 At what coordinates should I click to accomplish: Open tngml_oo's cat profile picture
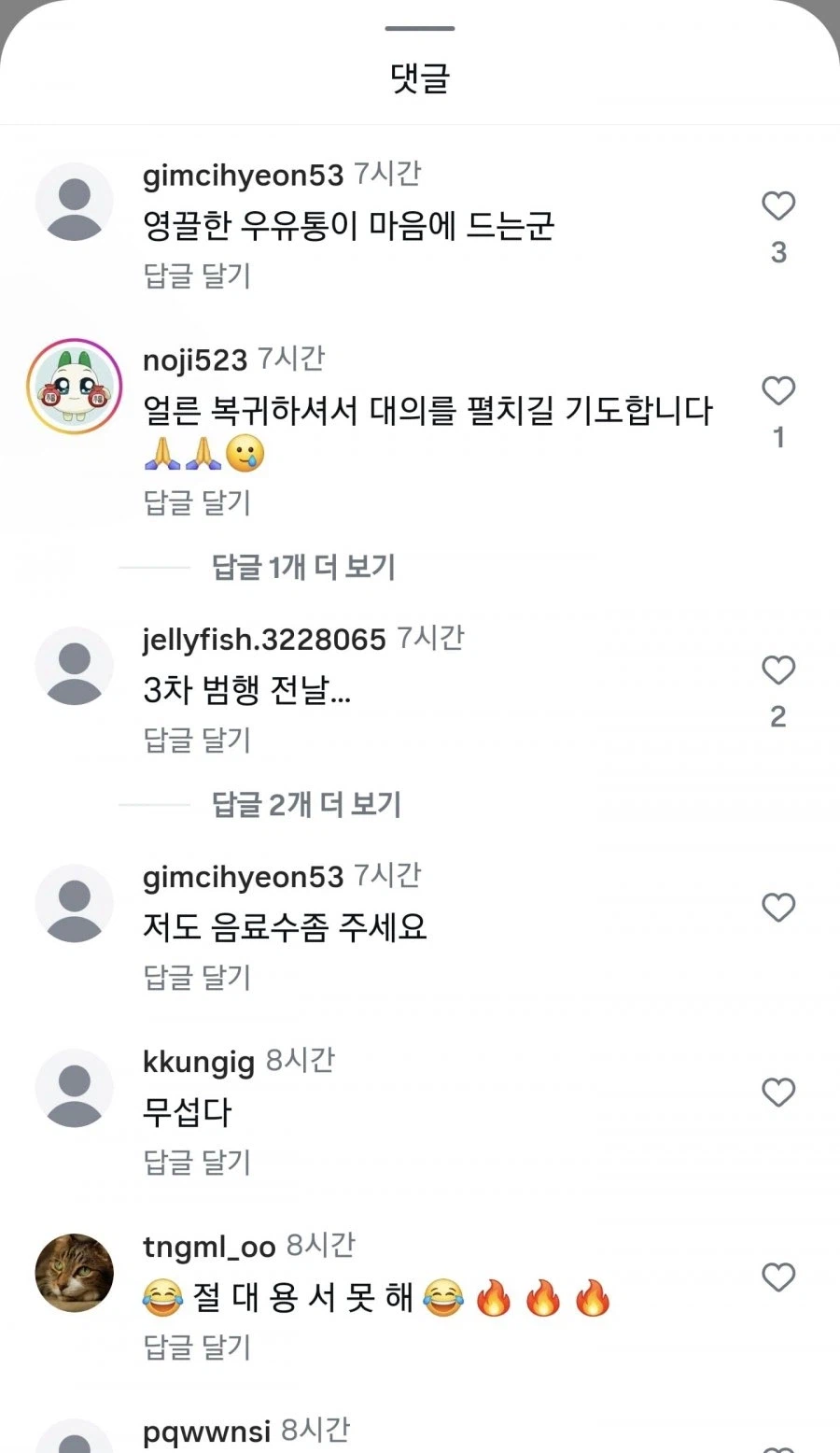point(75,1273)
